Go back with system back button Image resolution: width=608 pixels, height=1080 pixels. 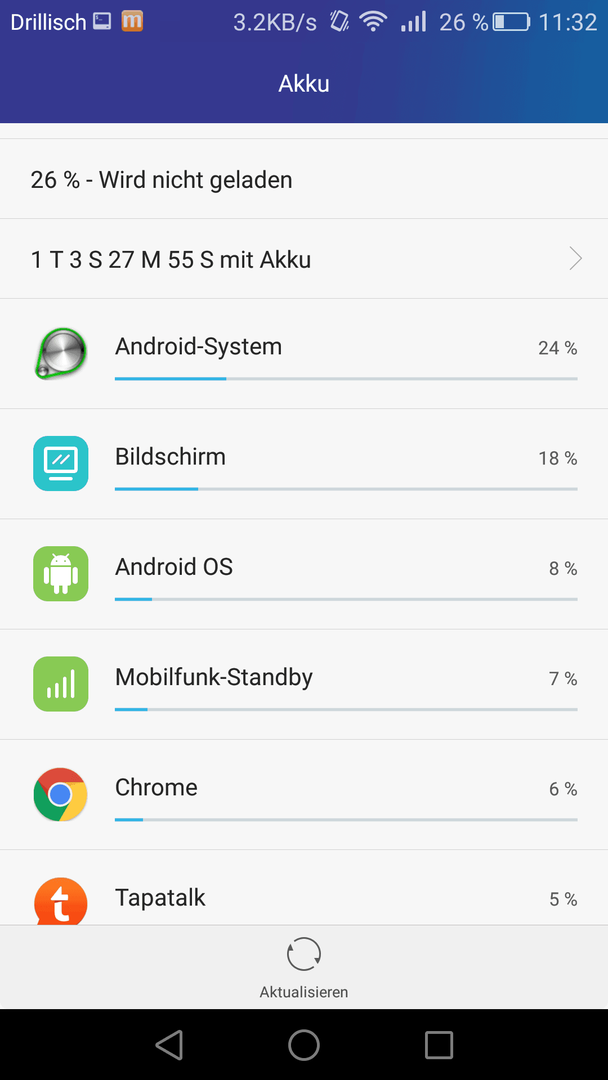point(169,1045)
